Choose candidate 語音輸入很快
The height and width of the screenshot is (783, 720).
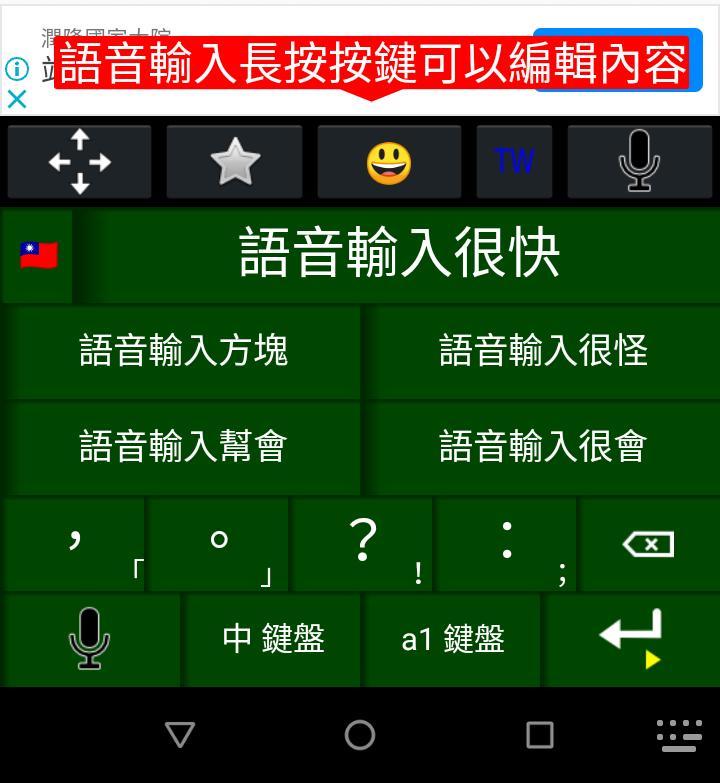(400, 253)
